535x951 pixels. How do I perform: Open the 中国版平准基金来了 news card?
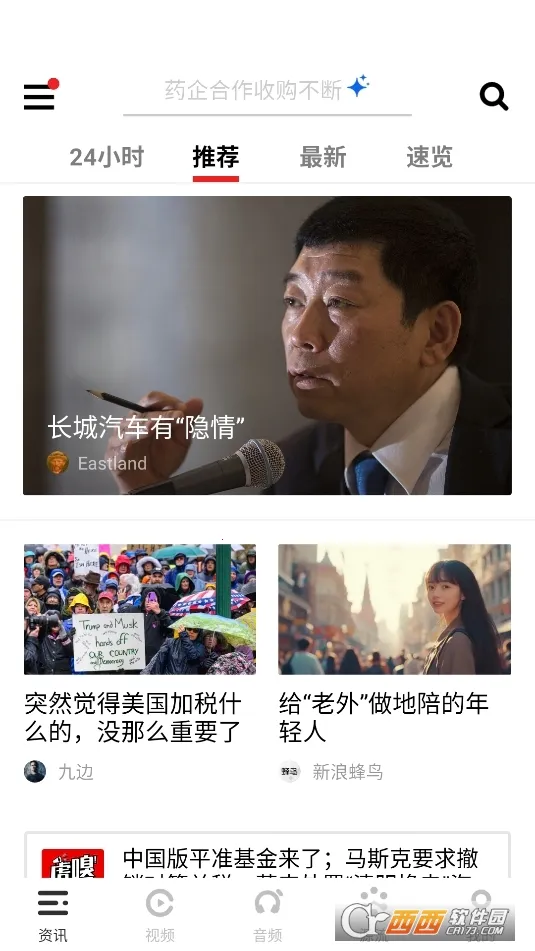[x=268, y=856]
